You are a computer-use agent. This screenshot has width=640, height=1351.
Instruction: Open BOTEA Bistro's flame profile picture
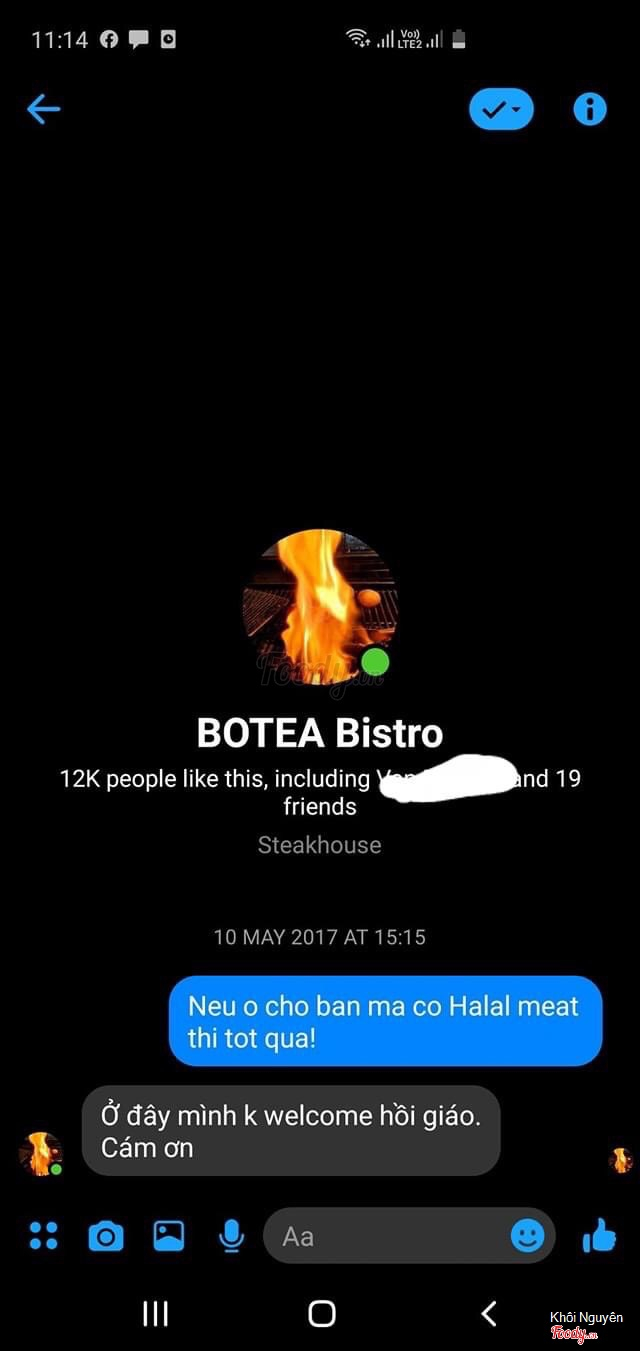(x=320, y=606)
